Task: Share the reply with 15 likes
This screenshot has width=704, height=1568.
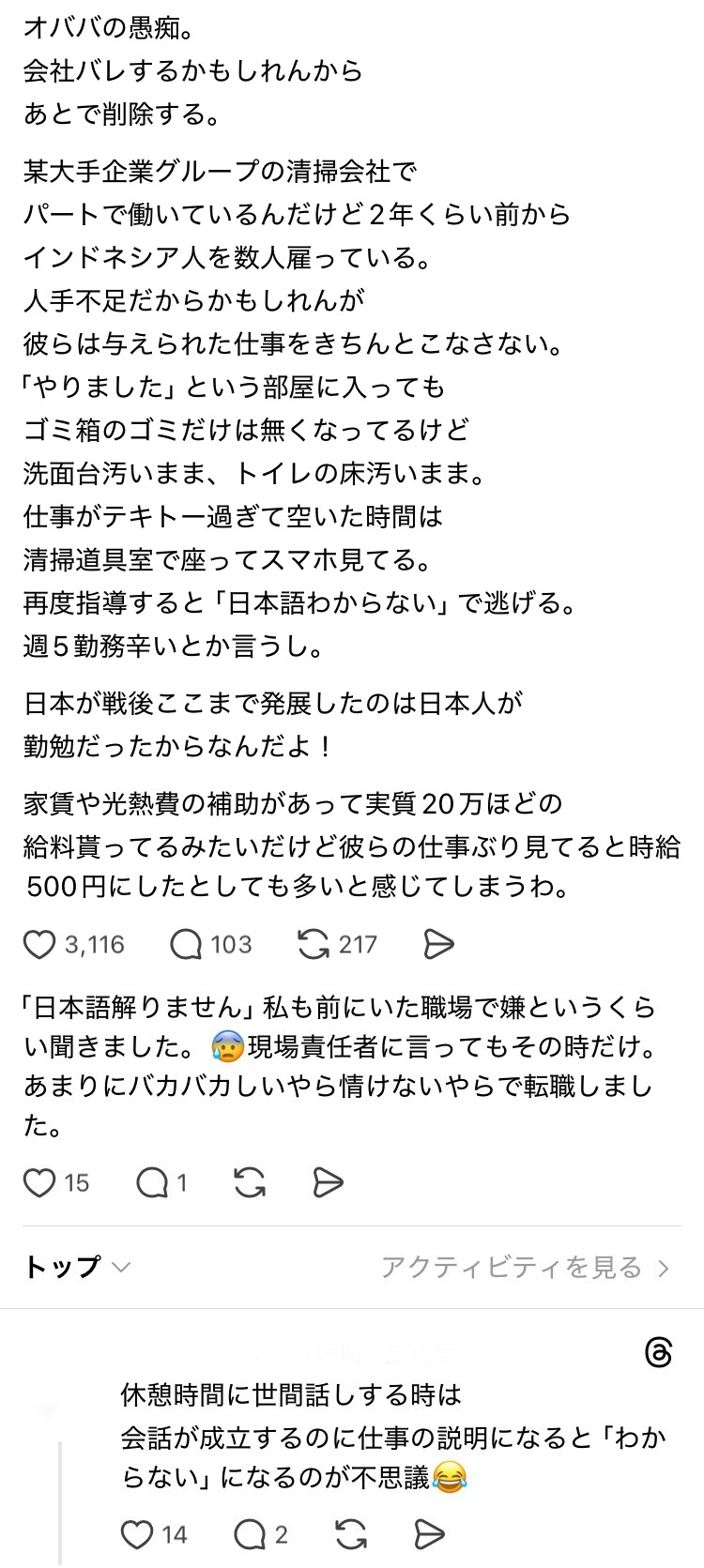Action: [328, 1183]
